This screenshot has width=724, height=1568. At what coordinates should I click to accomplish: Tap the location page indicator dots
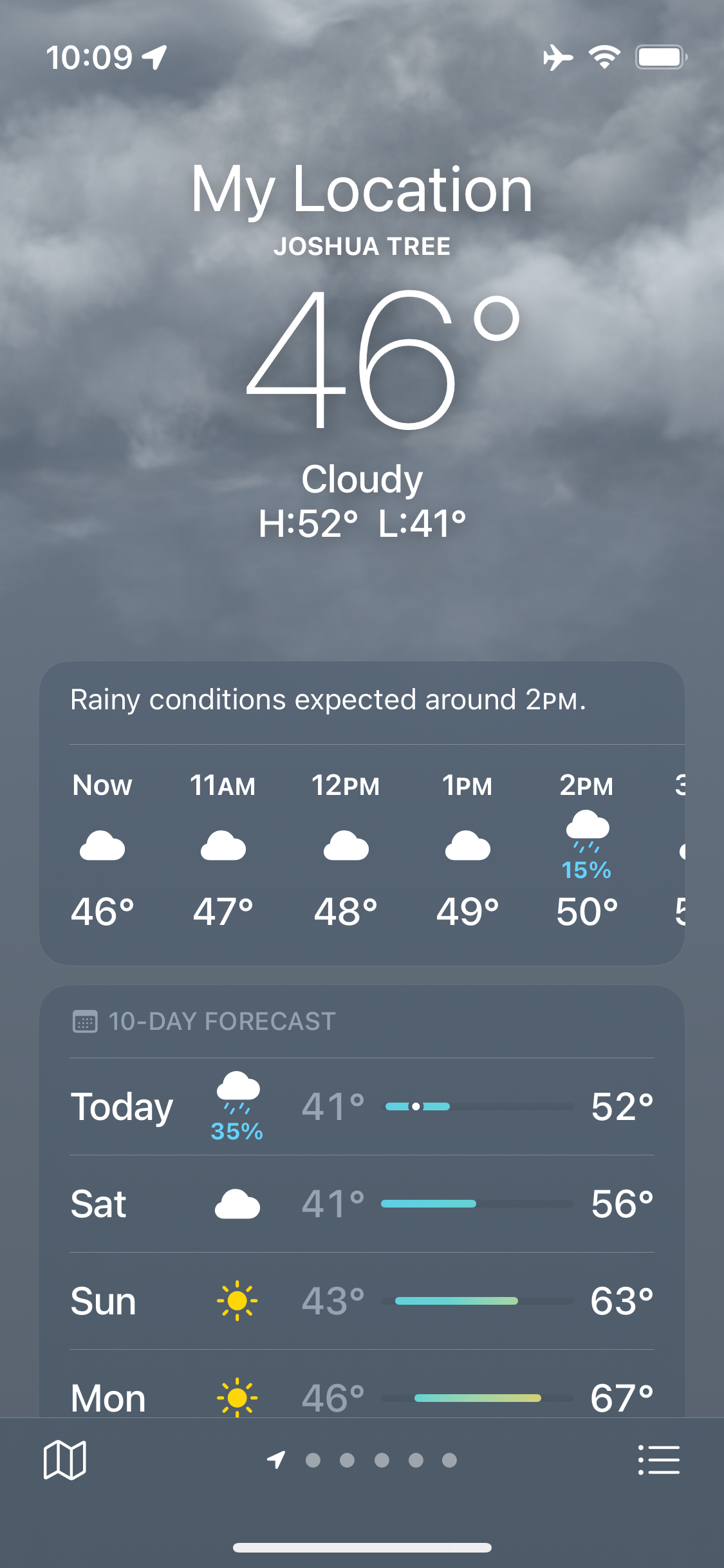(x=381, y=1460)
